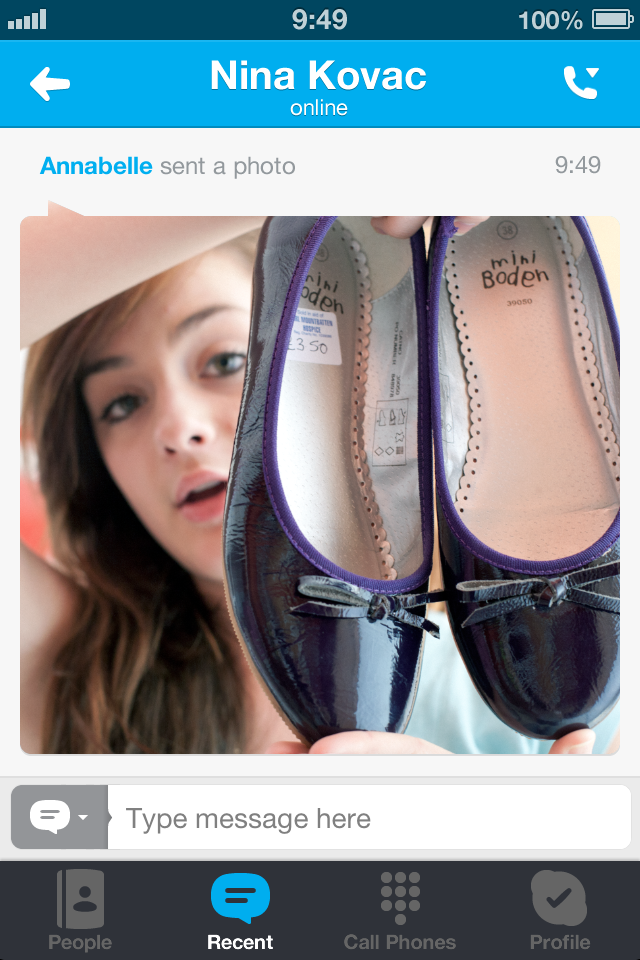Focus the 'Type message here' field
The width and height of the screenshot is (640, 960).
pos(368,819)
